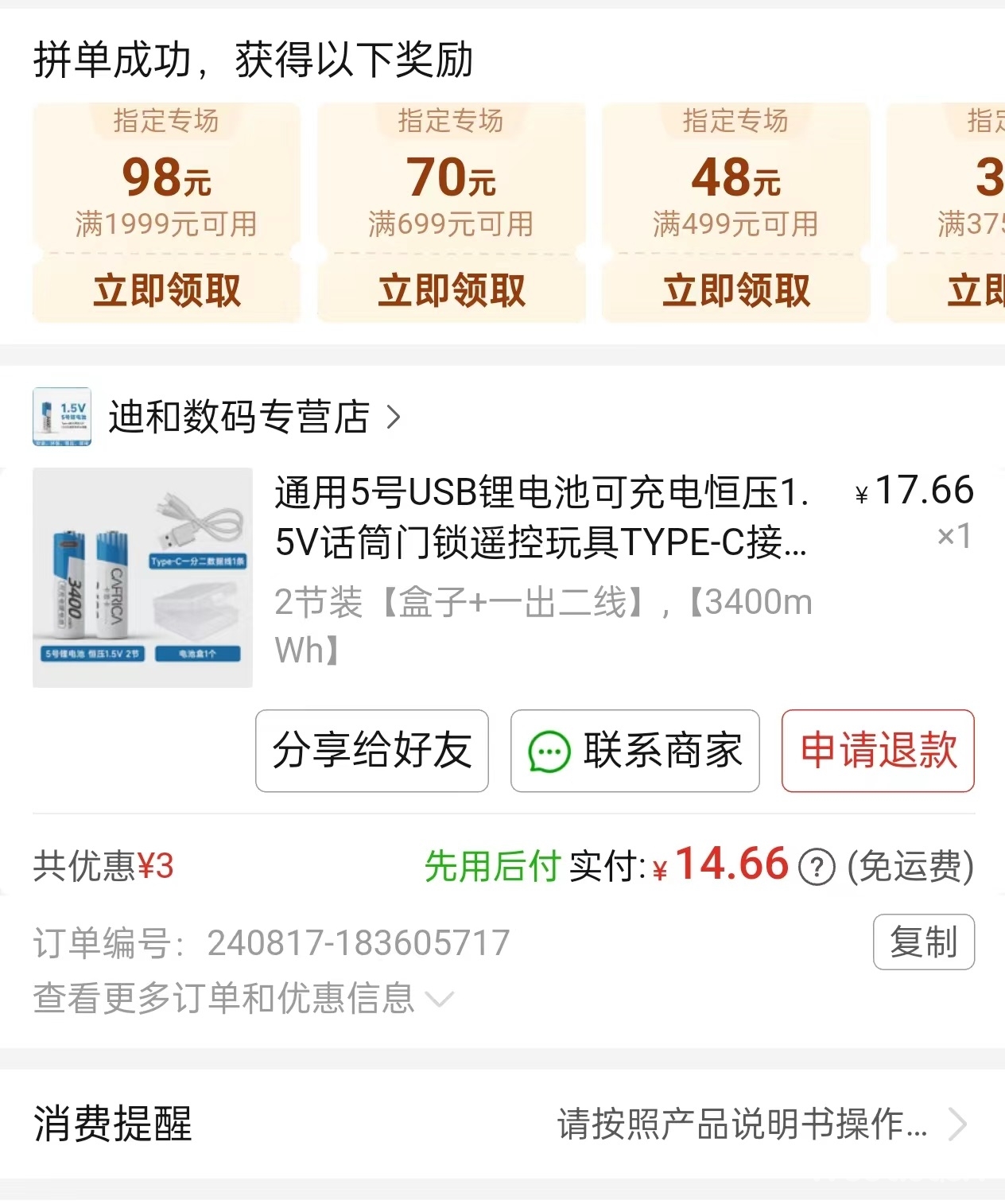Claim the 70元 coupon
The image size is (1005, 1204).
pyautogui.click(x=451, y=290)
